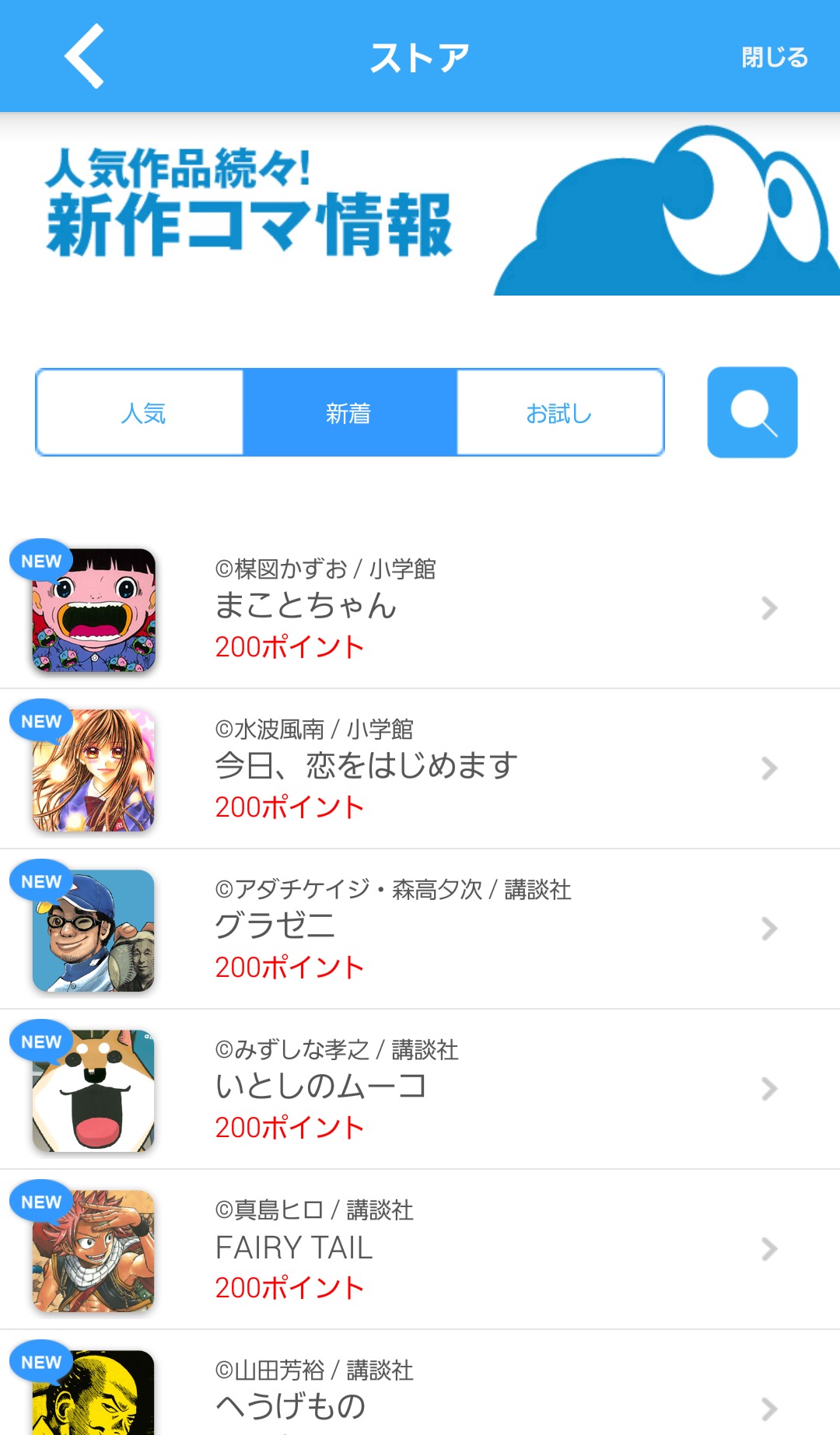View the グラゼニ listing

click(x=420, y=929)
